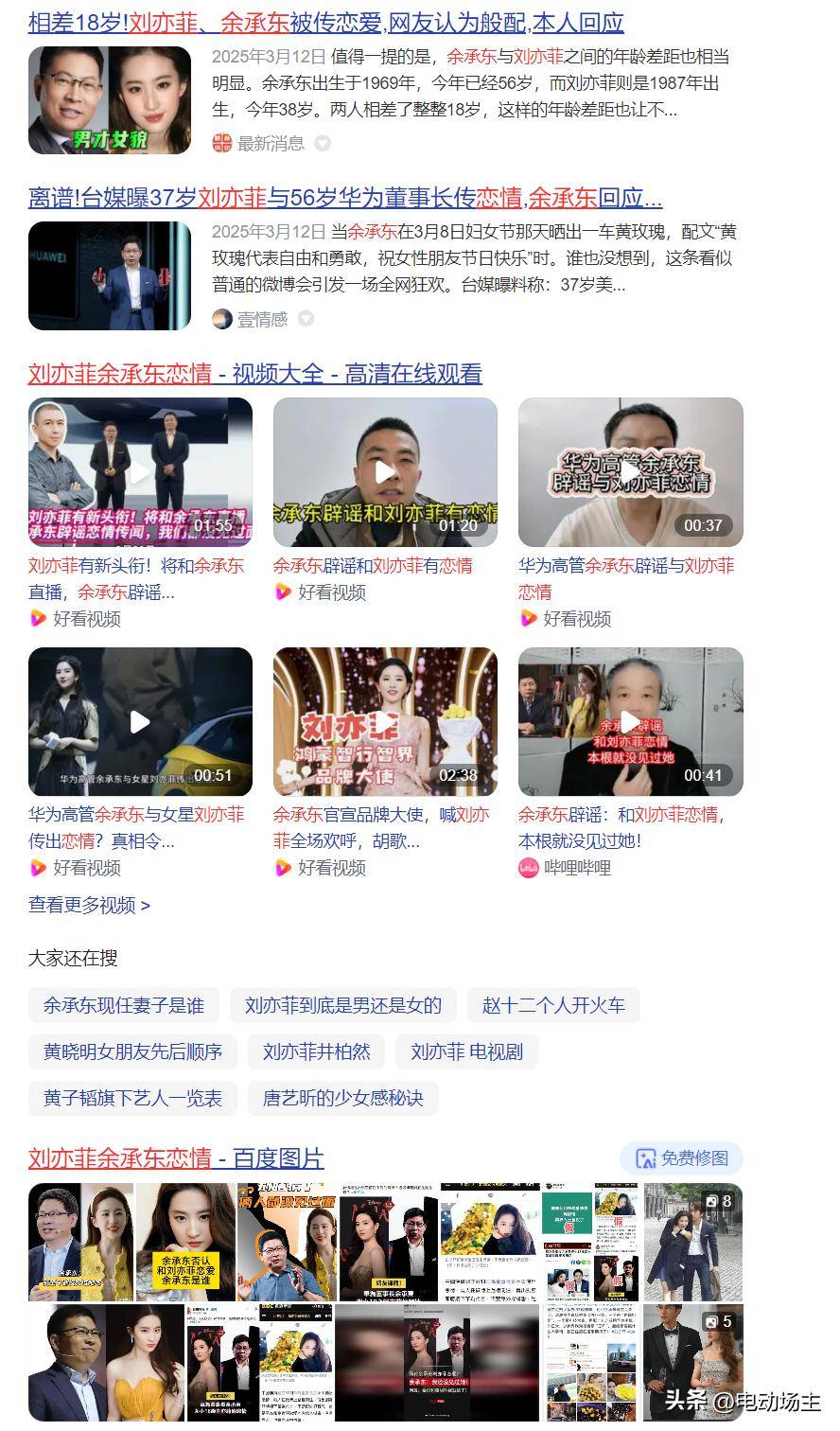Search the 刘亦菲井柏然 suggestion
Viewport: 840px width, 1431px height.
tap(317, 1051)
